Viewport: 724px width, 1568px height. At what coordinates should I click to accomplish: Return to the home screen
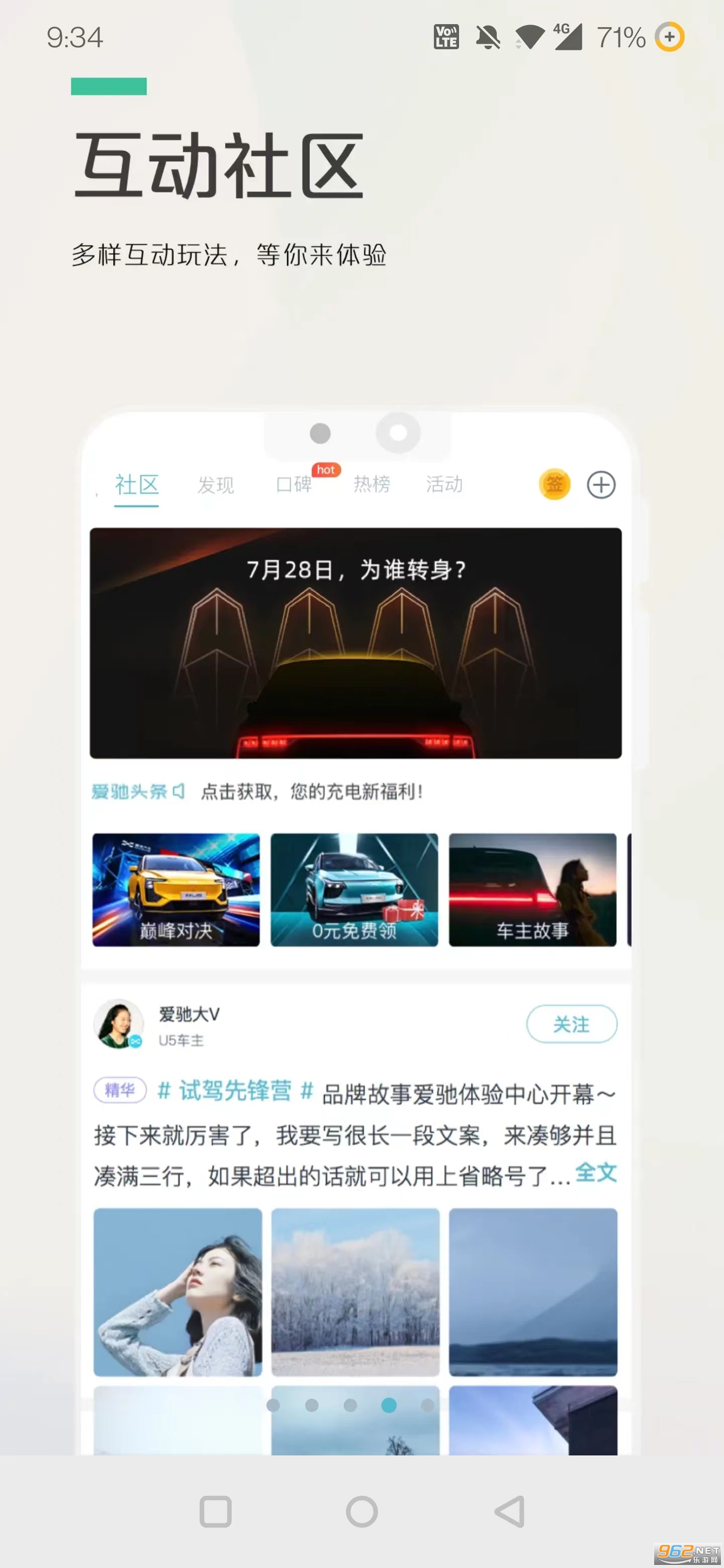click(x=361, y=1511)
